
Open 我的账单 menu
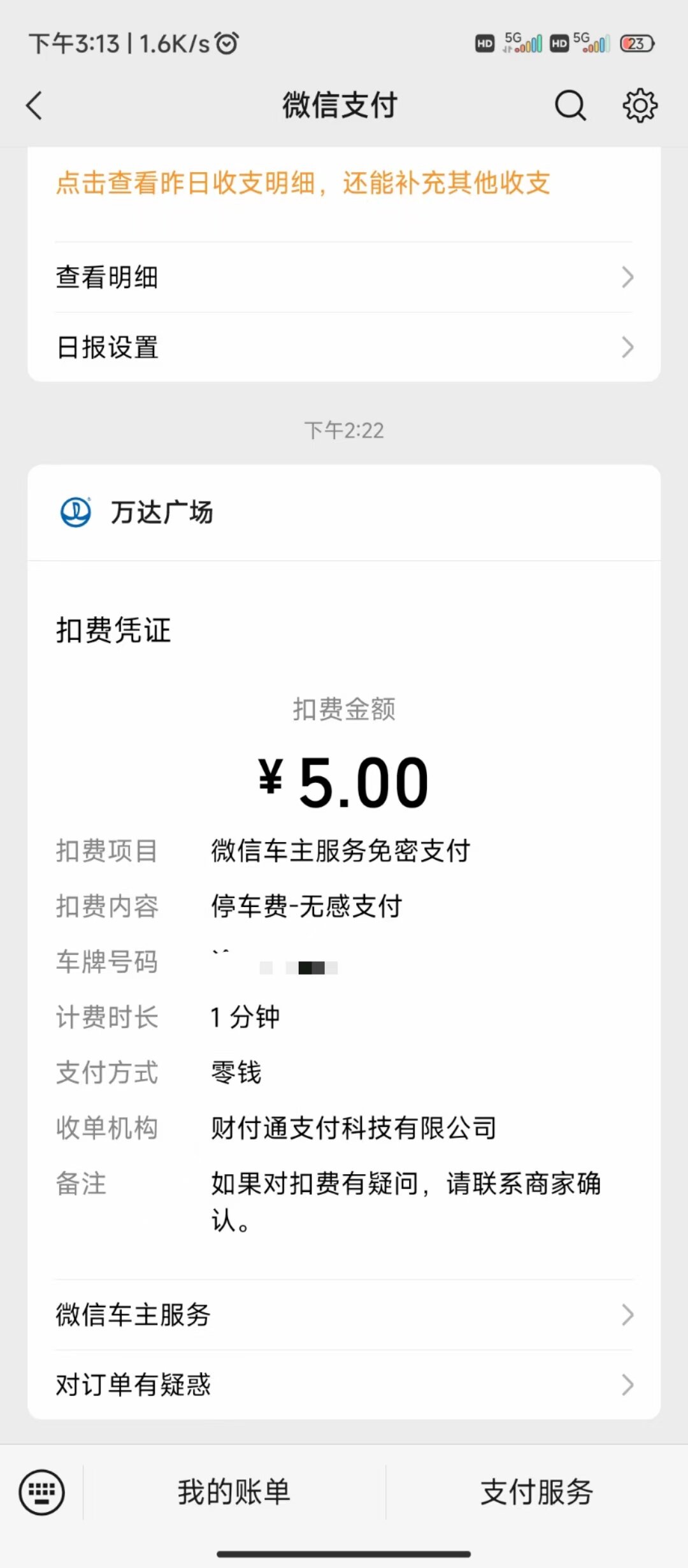234,1492
